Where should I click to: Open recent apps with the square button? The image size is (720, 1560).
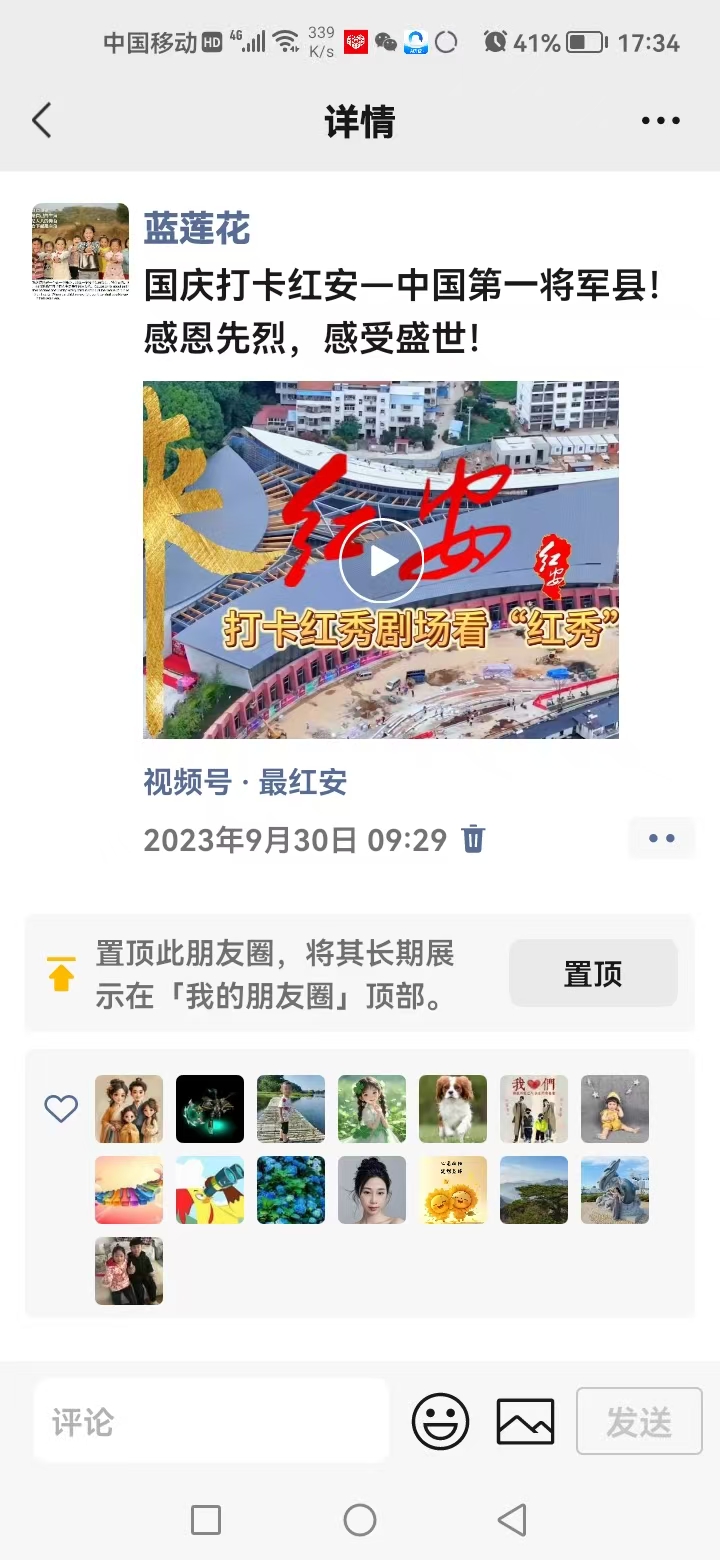206,1521
